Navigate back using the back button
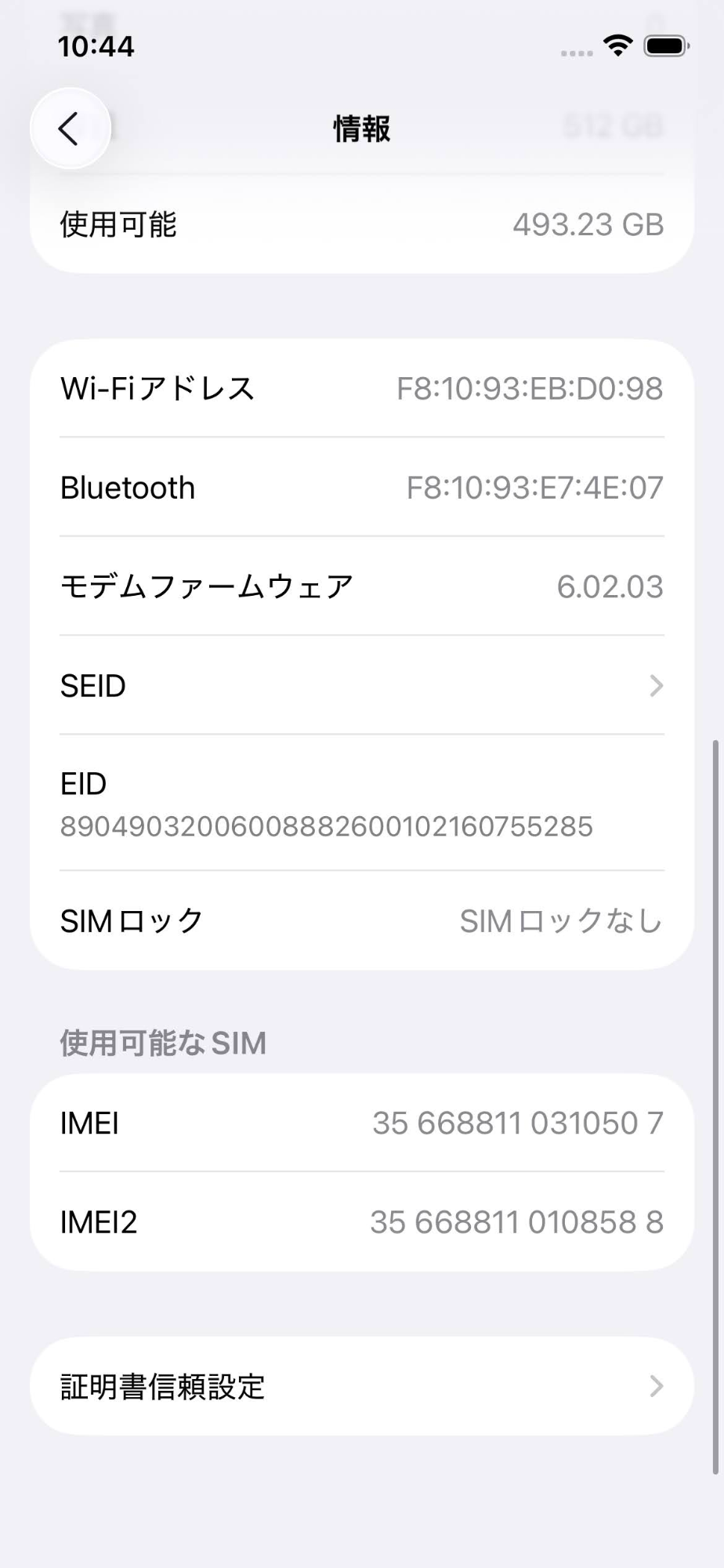The width and height of the screenshot is (724, 1568). [70, 129]
